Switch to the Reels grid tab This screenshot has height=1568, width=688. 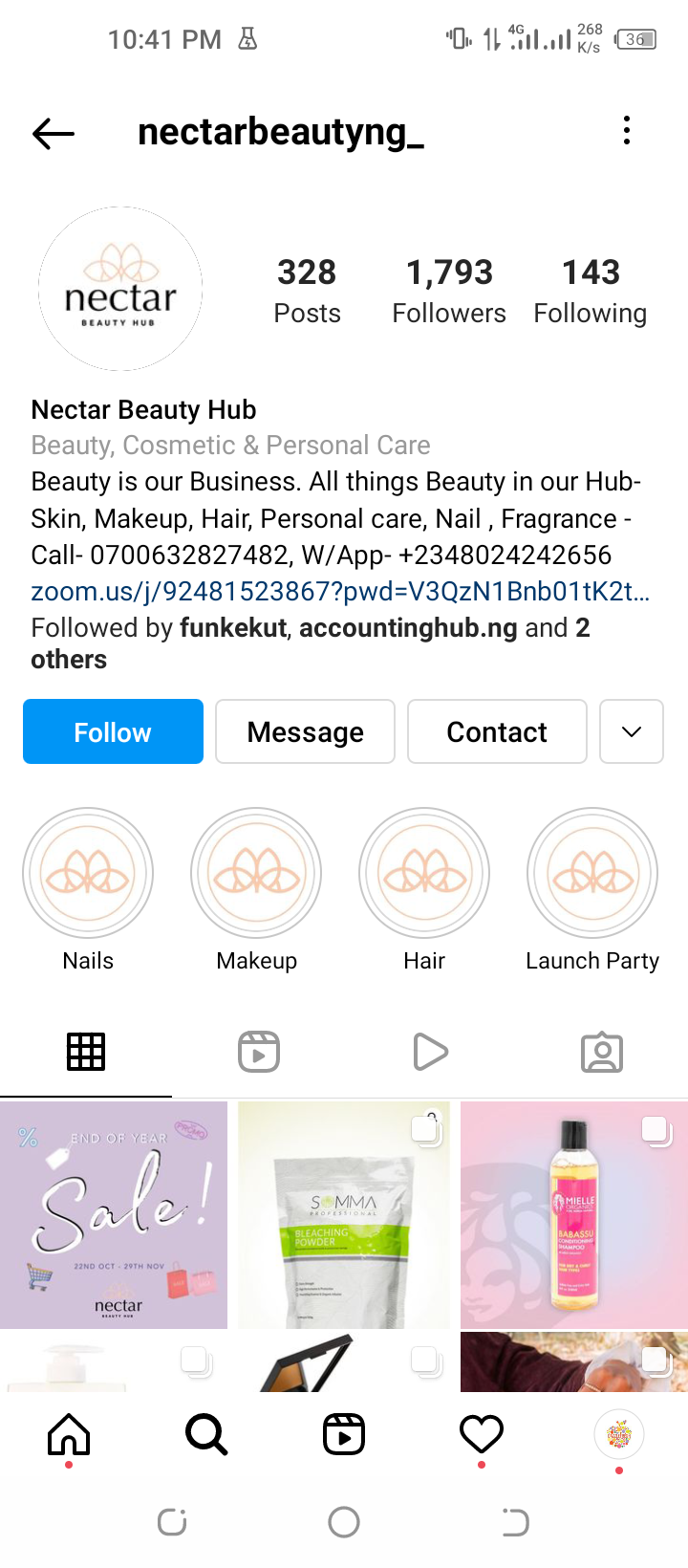258,1050
